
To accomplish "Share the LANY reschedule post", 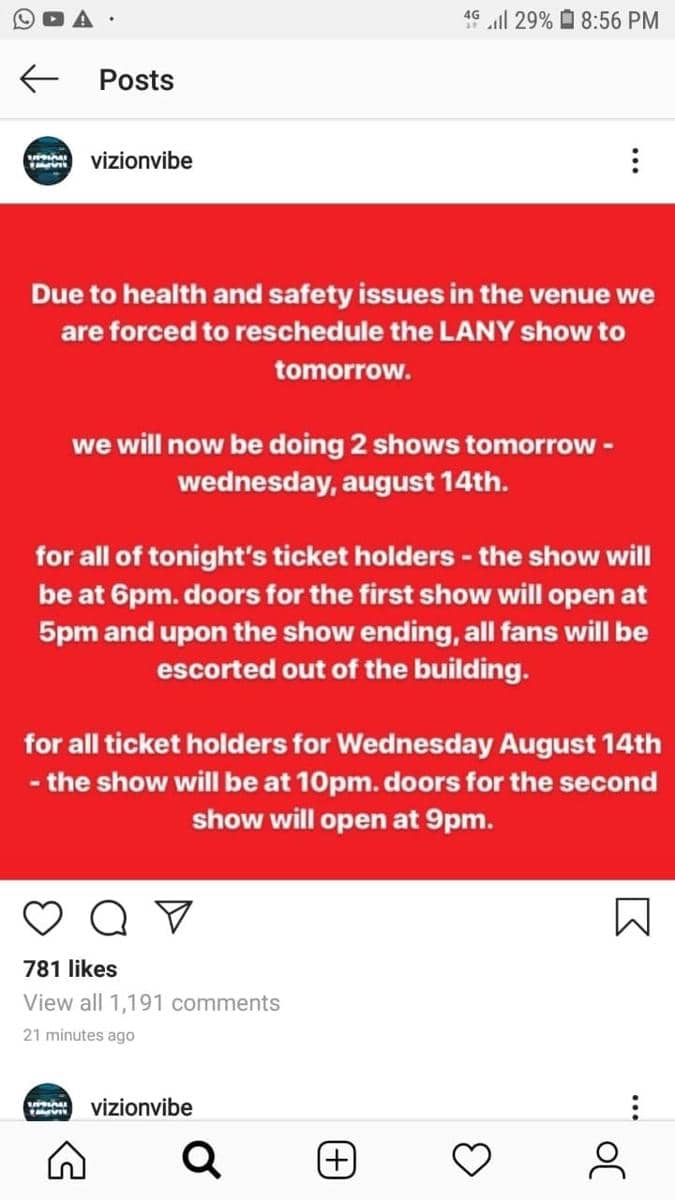I will (x=174, y=917).
